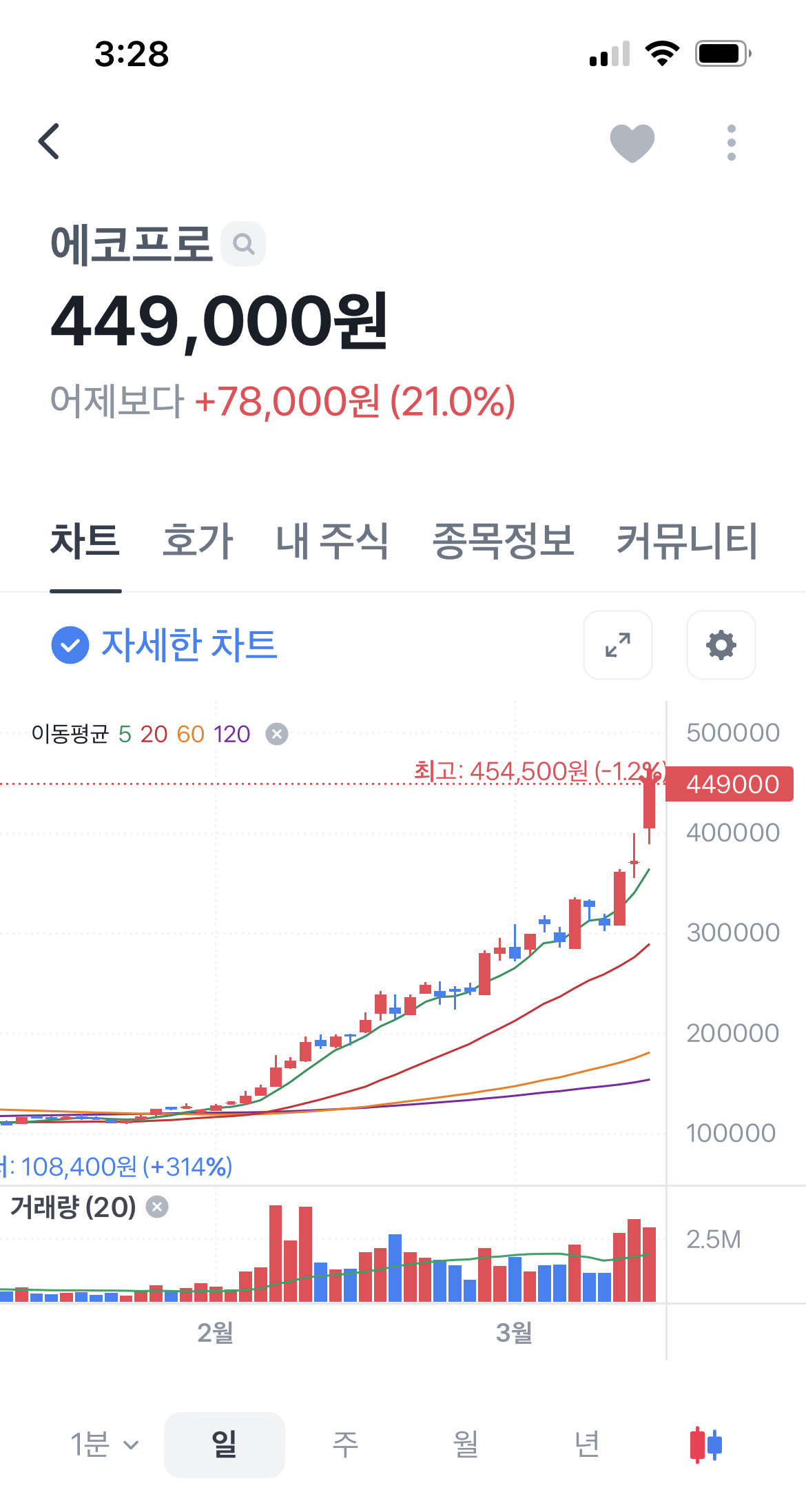Tap the search icon next to 에코프로
The width and height of the screenshot is (806, 1512).
pos(242,244)
